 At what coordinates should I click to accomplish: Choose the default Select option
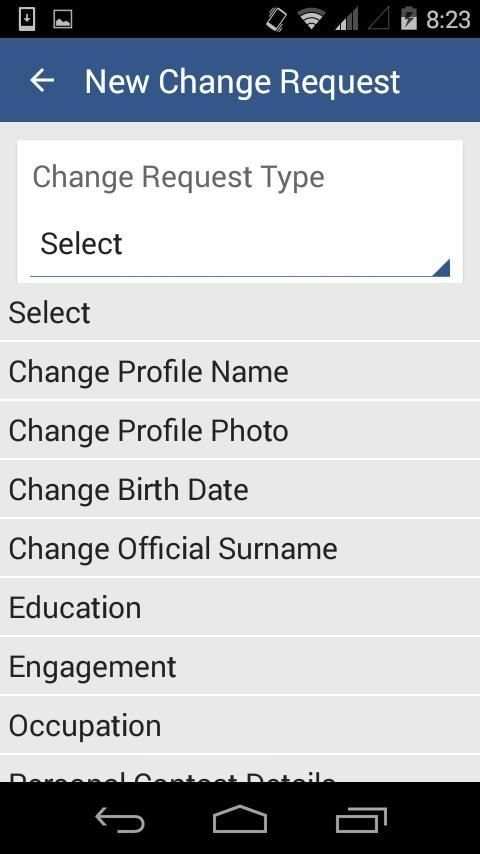pyautogui.click(x=240, y=313)
